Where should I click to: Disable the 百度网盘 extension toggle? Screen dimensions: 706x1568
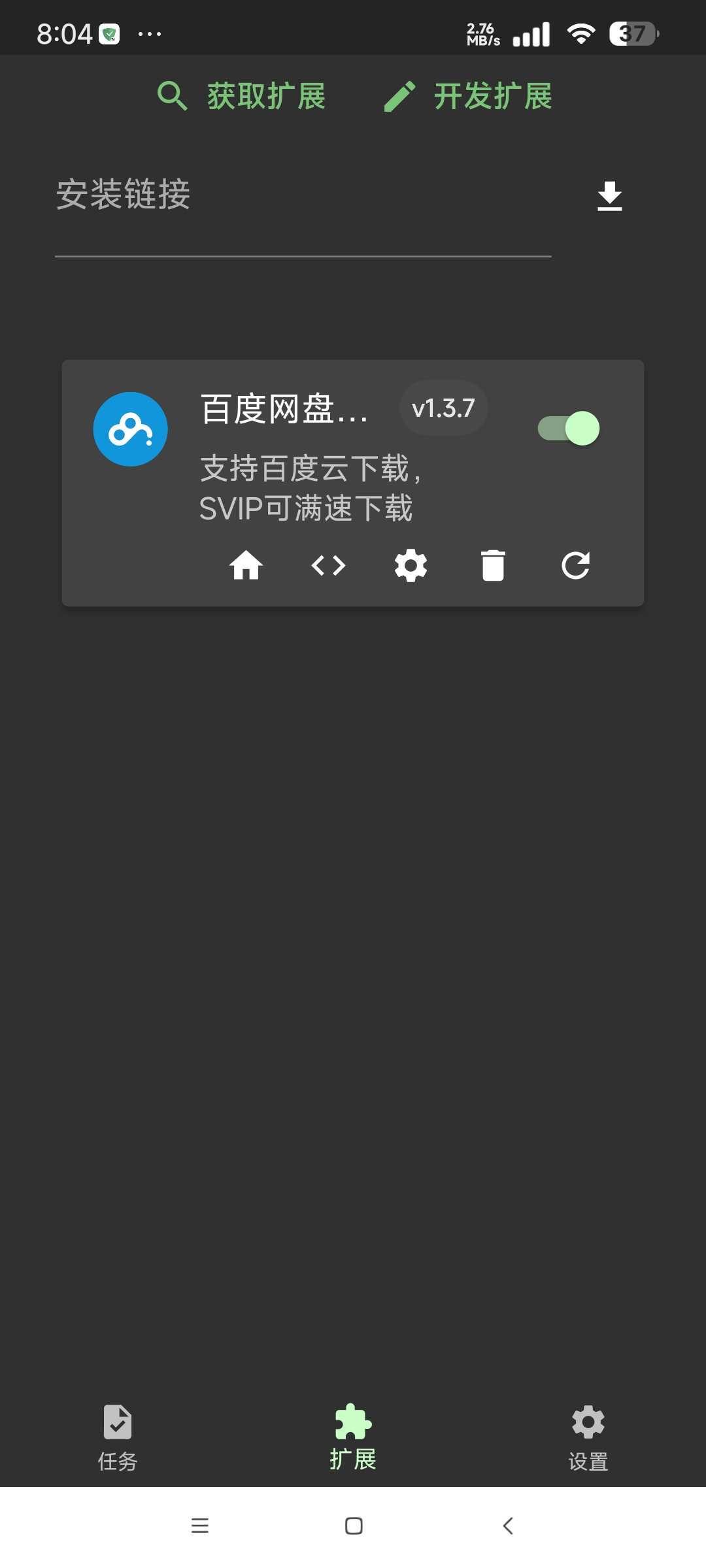point(569,429)
